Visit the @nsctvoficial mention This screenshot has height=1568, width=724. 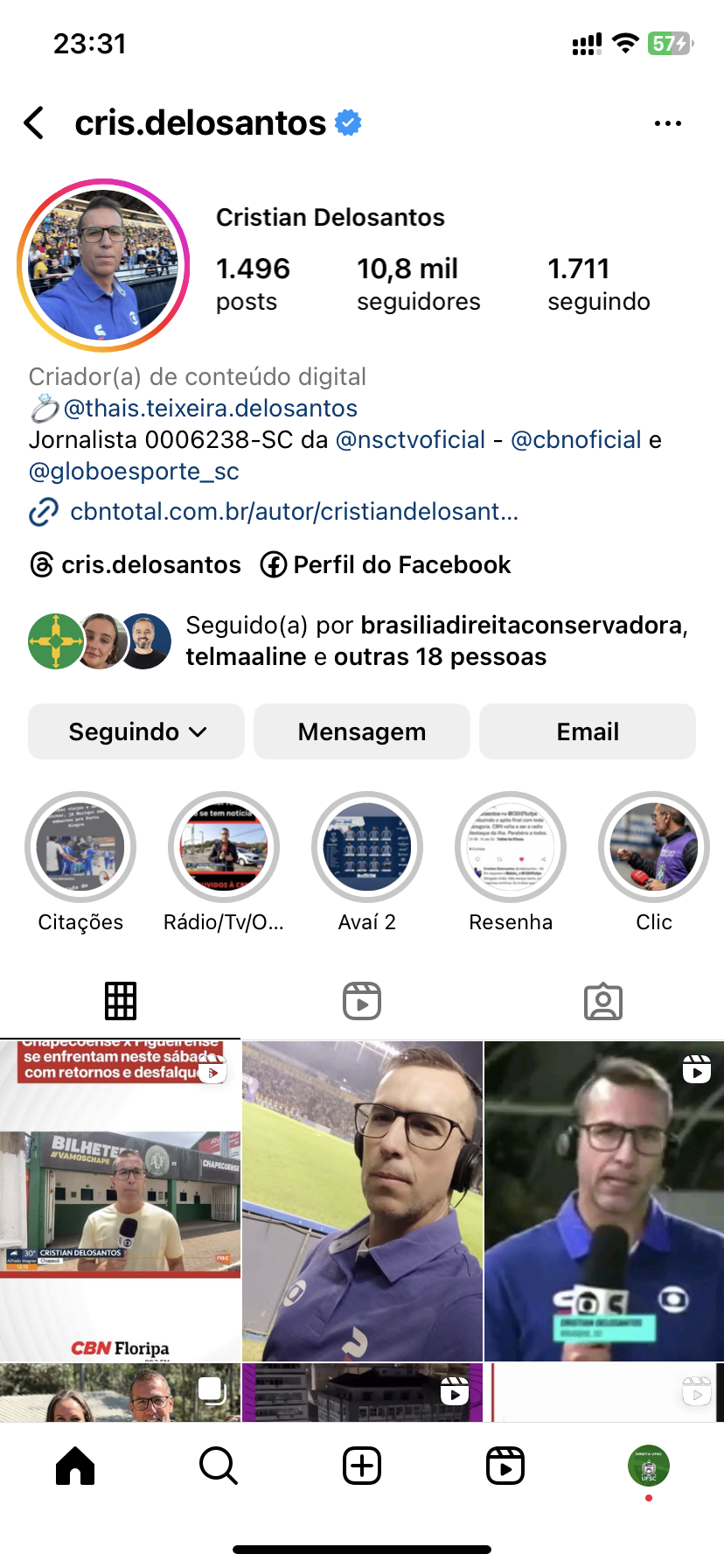coord(410,440)
